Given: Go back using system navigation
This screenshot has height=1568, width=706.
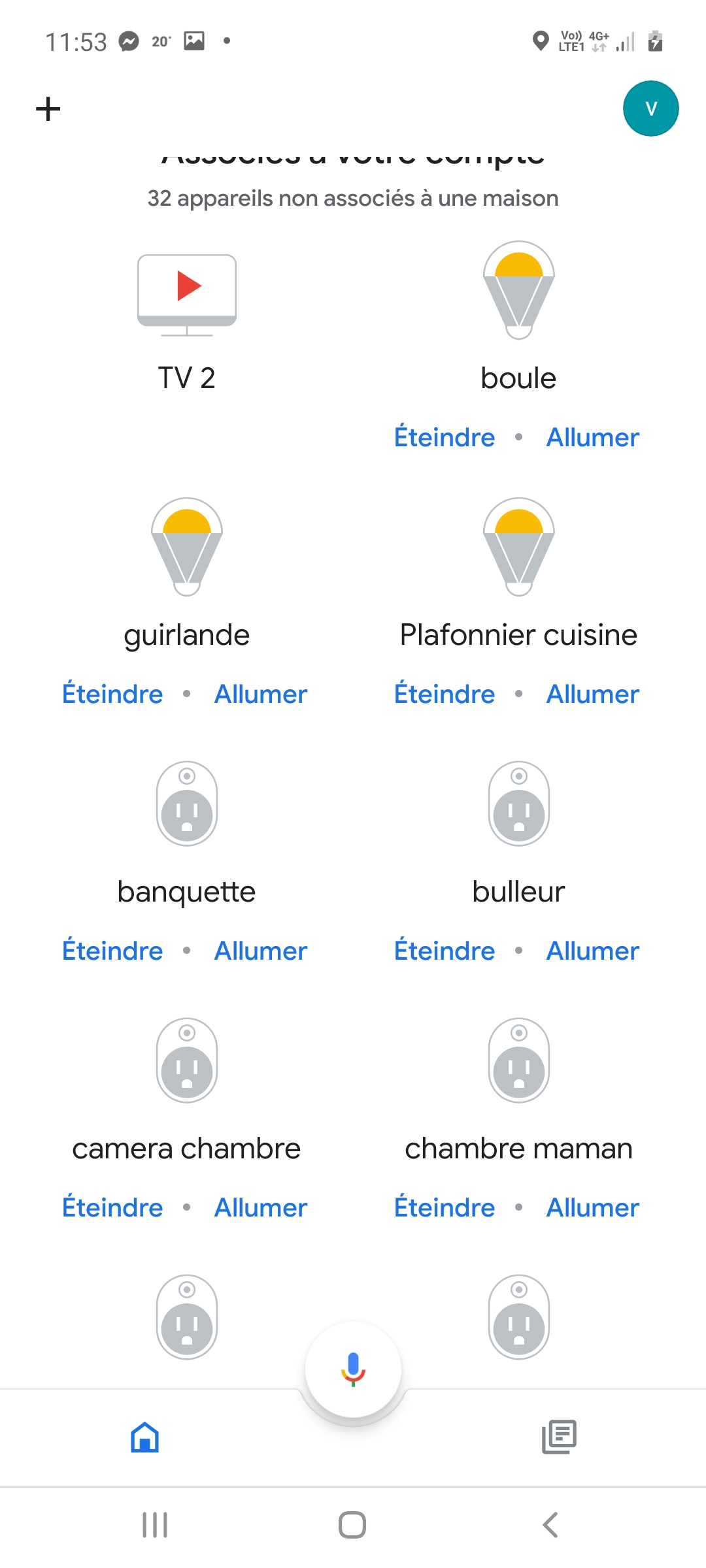Looking at the screenshot, I should coord(550,1525).
